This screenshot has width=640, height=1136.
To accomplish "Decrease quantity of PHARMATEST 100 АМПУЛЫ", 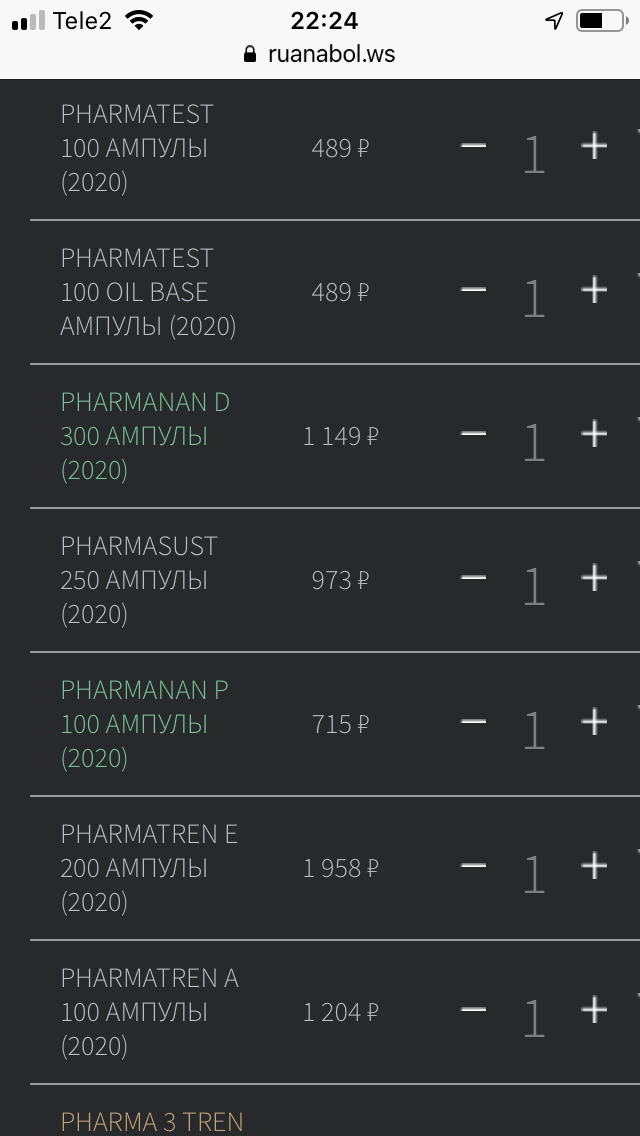I will click(x=473, y=146).
